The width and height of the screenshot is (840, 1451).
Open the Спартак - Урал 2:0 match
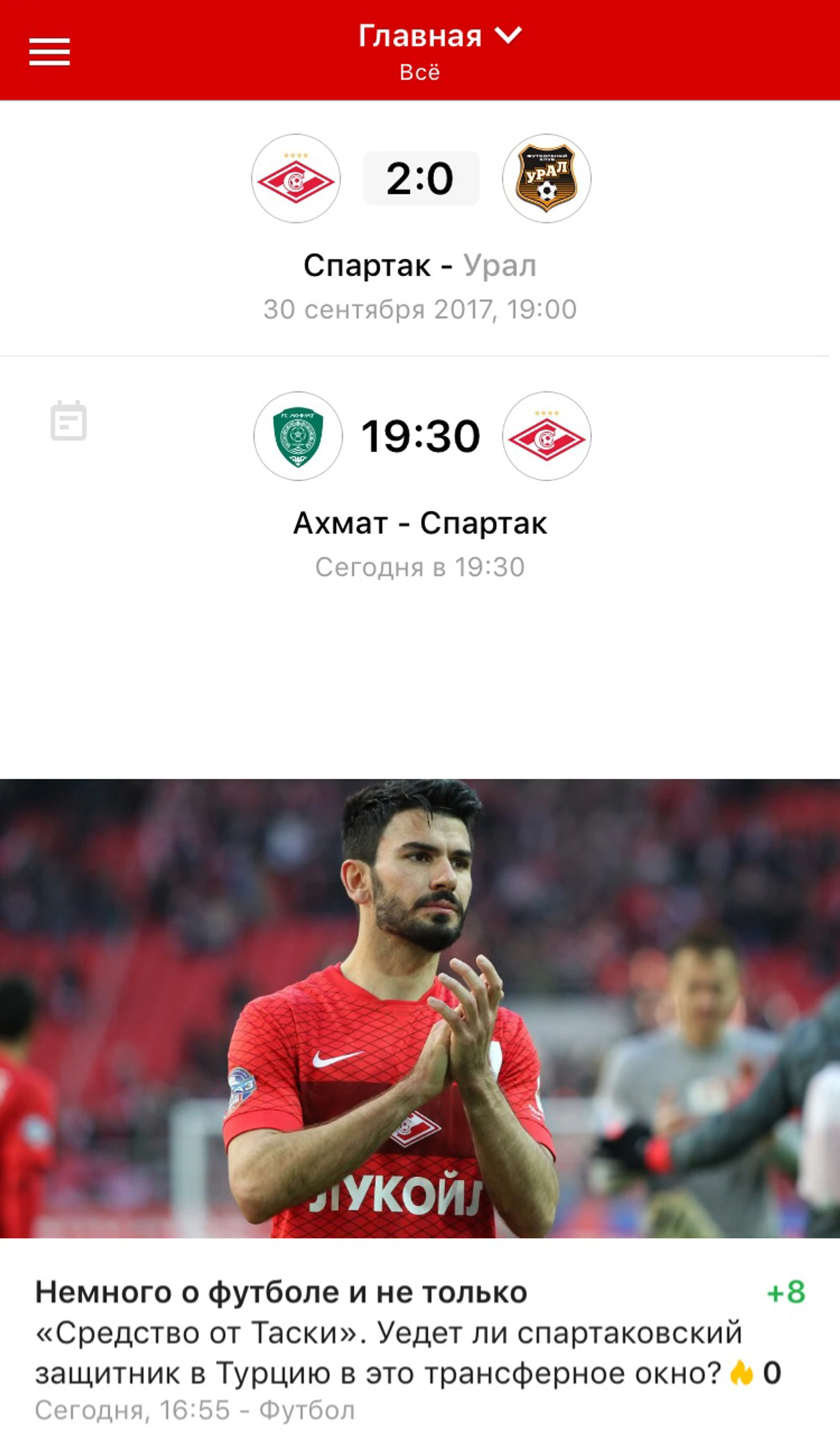(x=421, y=178)
